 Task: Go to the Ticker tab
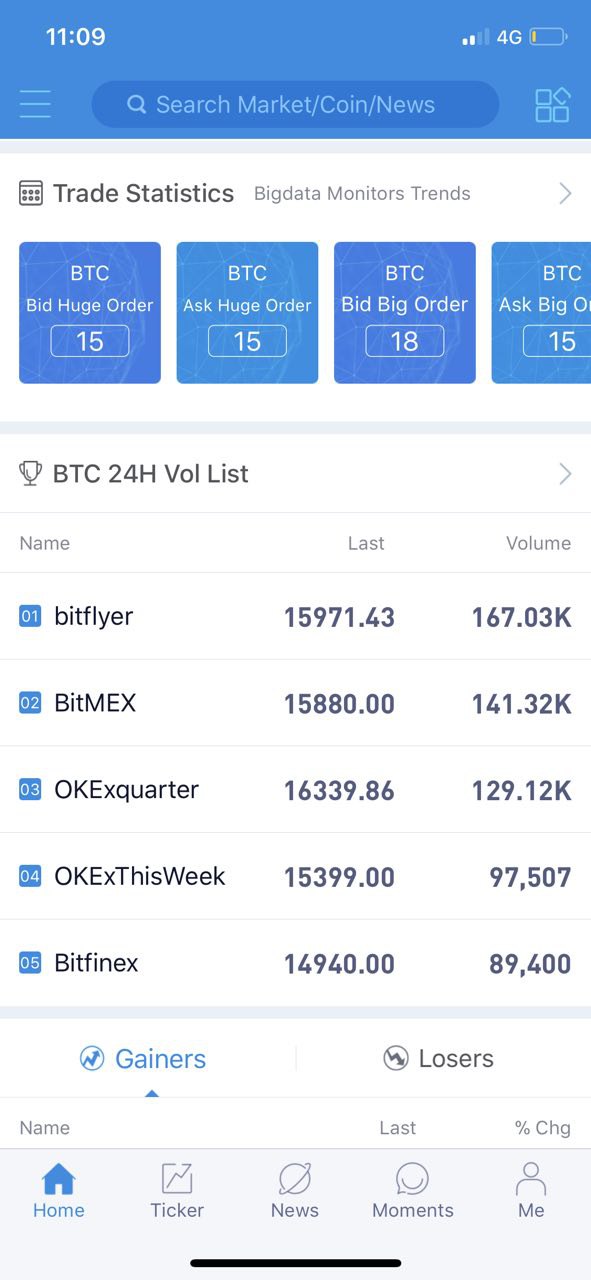click(177, 1190)
